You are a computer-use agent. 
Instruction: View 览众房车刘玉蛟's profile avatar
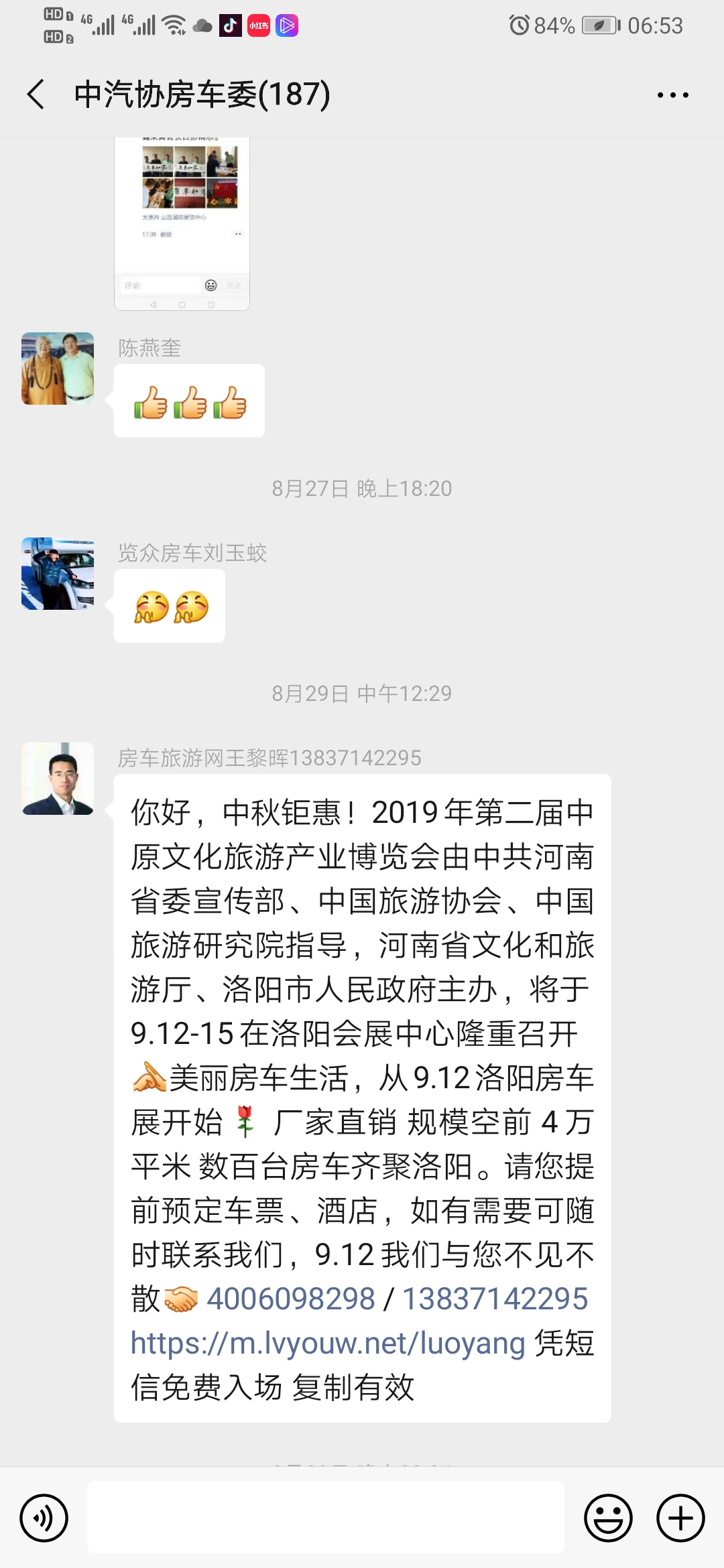(x=58, y=574)
